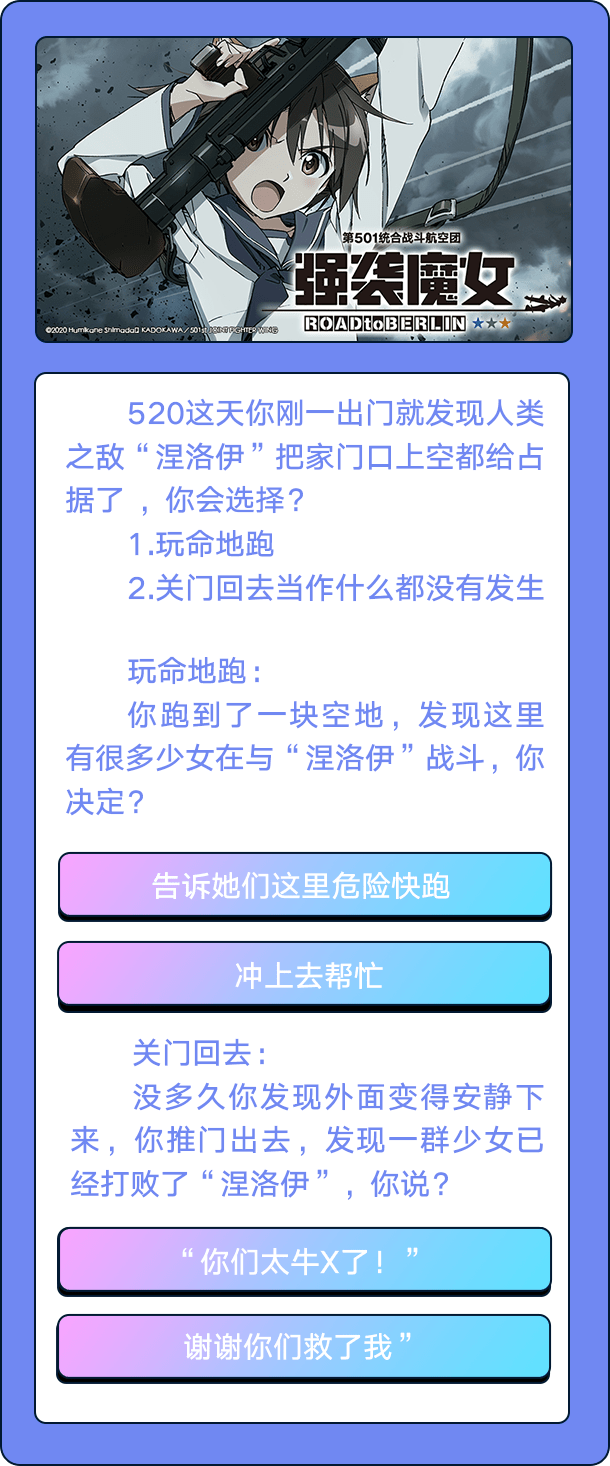610x1466 pixels.
Task: Select 冲上去帮忙 answer
Action: (304, 974)
